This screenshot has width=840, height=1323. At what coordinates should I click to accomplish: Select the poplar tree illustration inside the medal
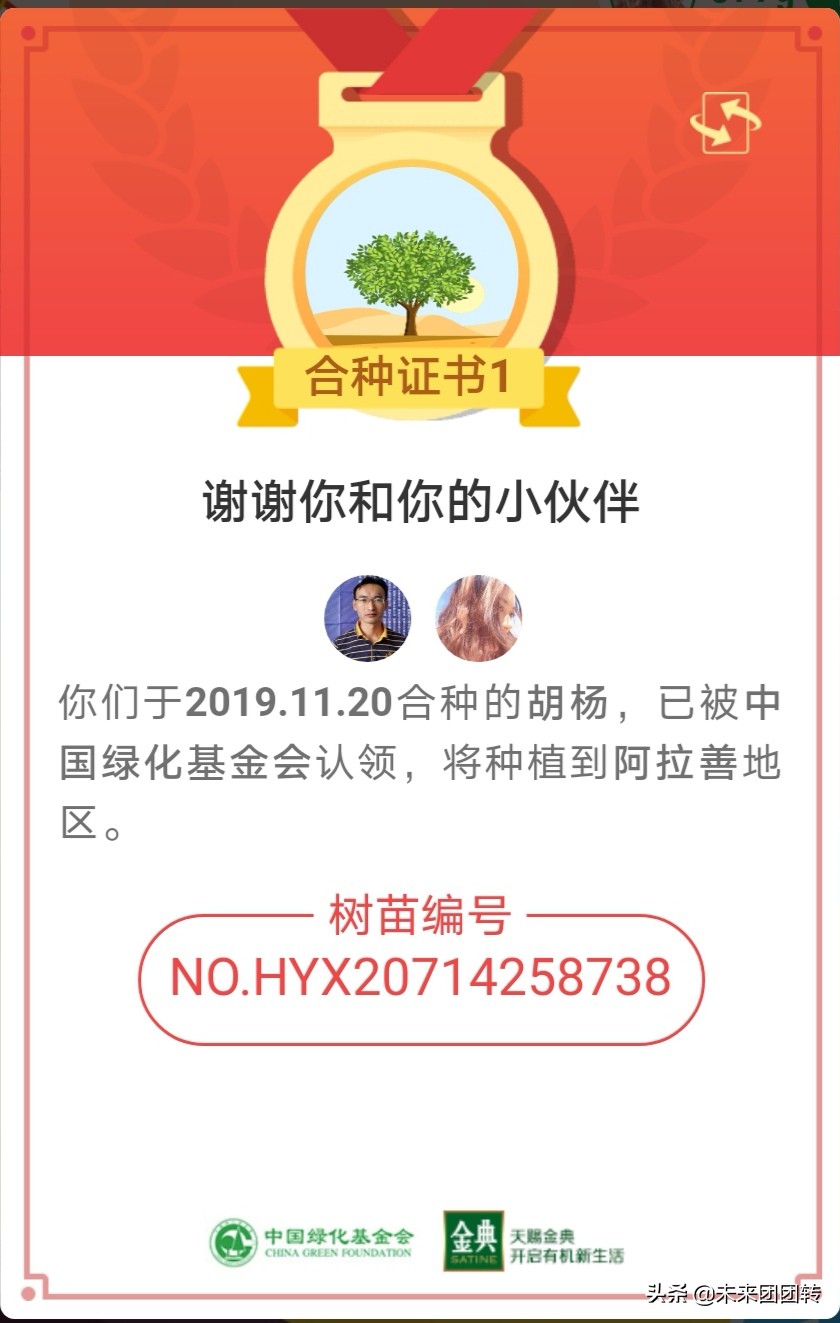pyautogui.click(x=408, y=270)
